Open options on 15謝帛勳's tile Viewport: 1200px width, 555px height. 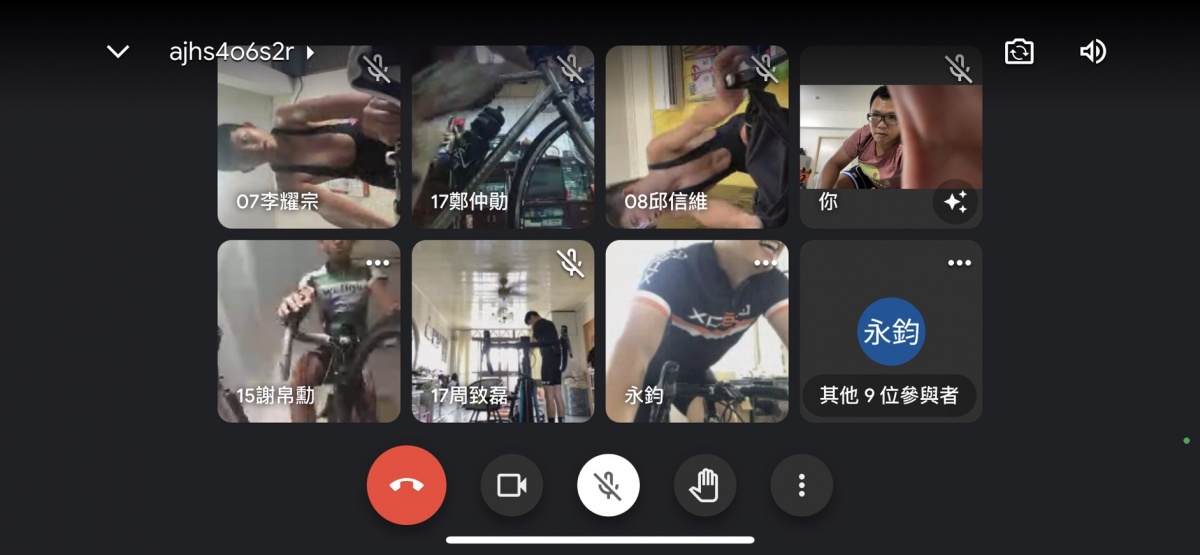377,262
